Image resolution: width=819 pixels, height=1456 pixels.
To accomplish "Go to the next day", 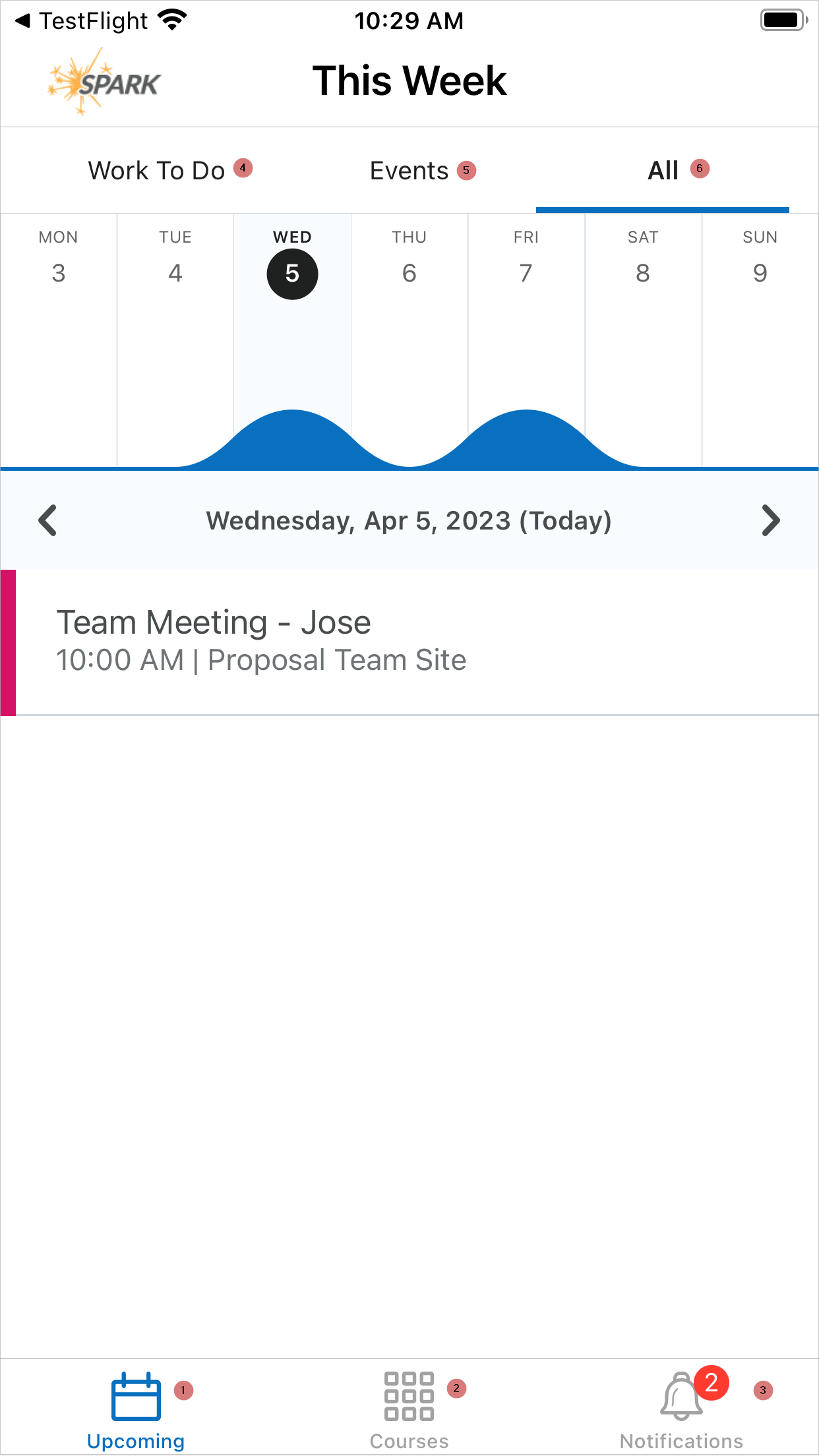I will [x=771, y=521].
